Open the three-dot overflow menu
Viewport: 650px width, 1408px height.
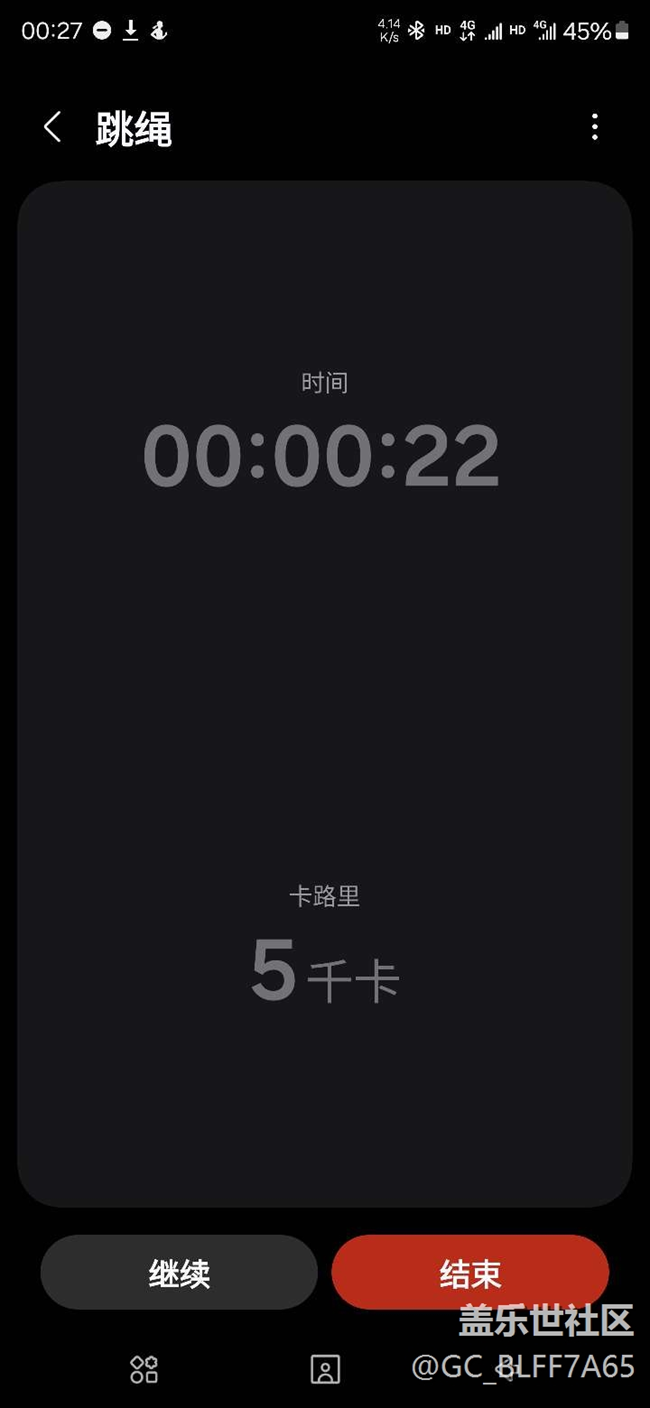(594, 127)
